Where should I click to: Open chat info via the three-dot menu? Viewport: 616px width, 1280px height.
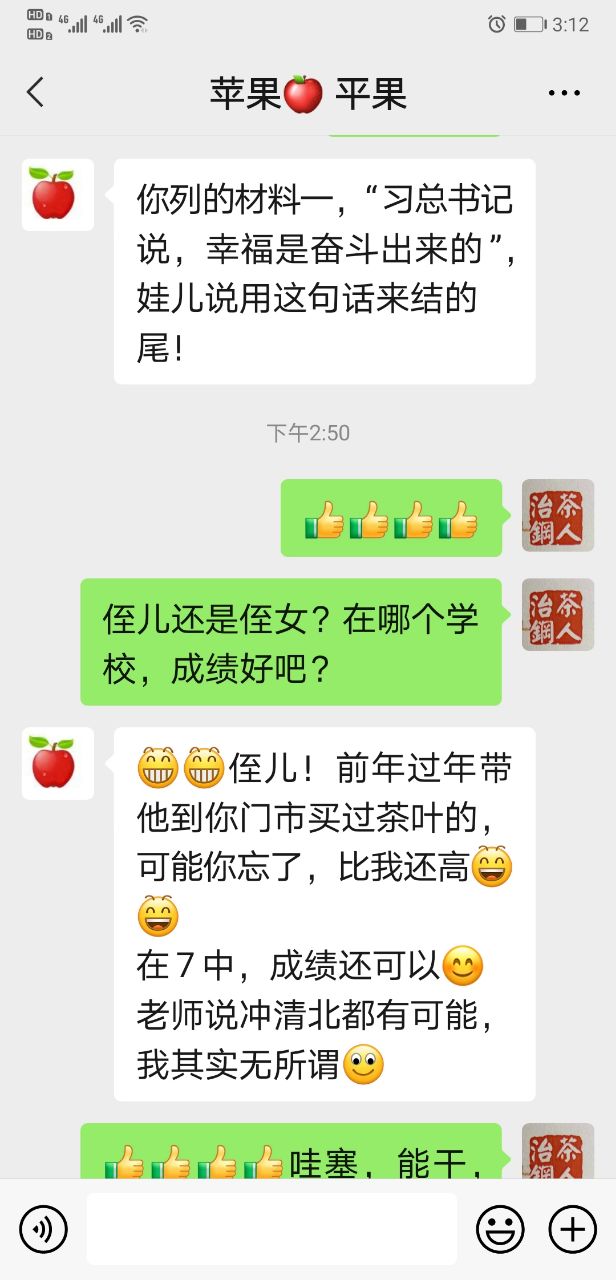(564, 93)
